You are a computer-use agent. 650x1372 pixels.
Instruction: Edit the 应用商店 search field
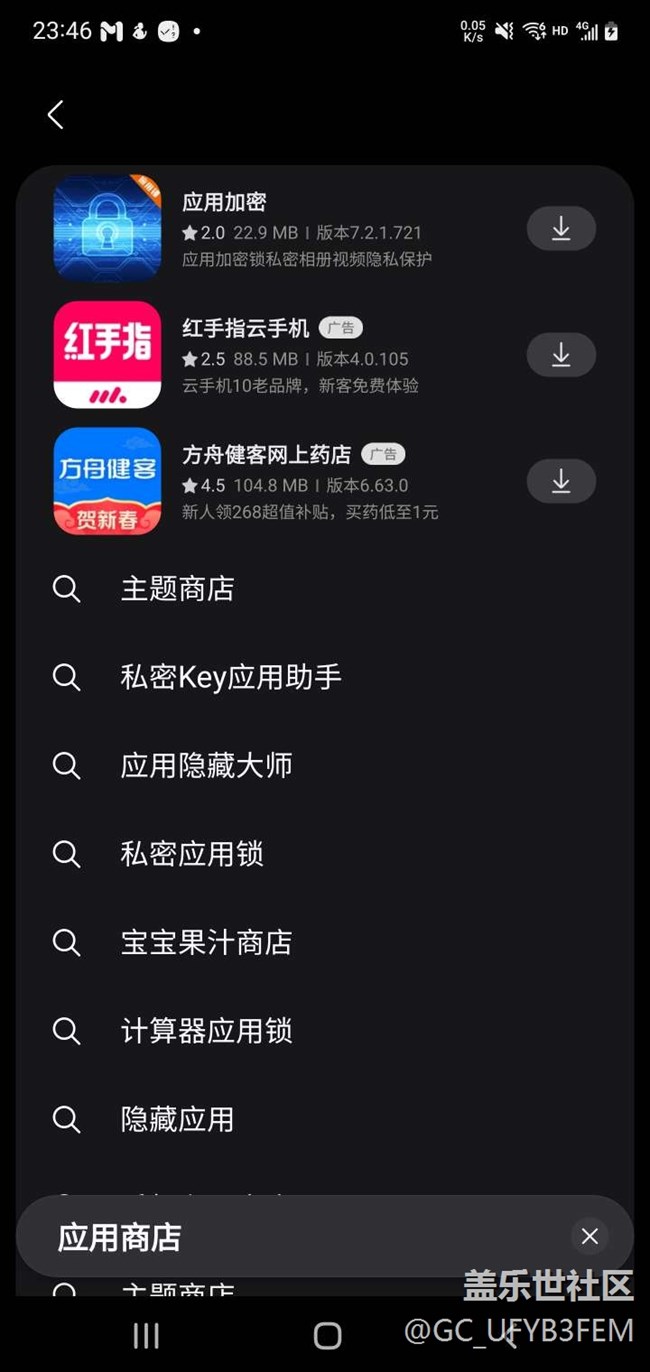coord(300,1237)
